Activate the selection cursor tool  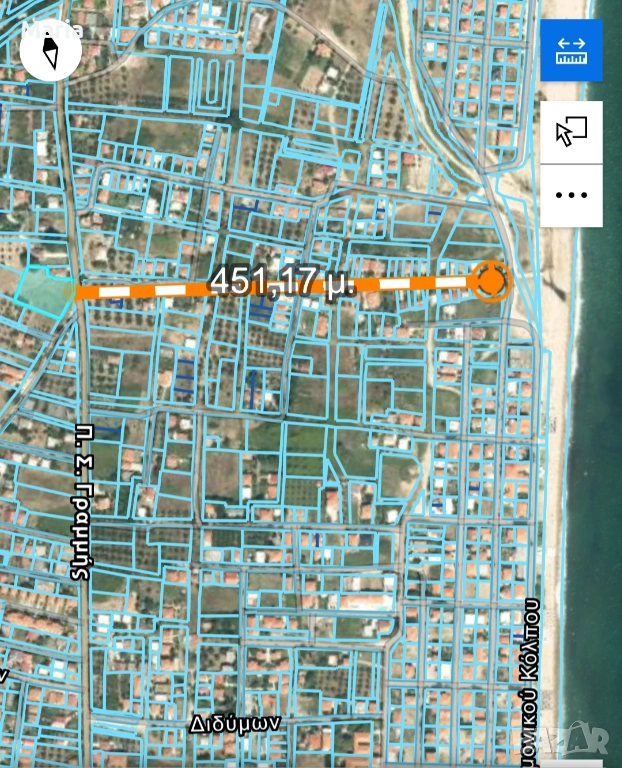coord(571,132)
